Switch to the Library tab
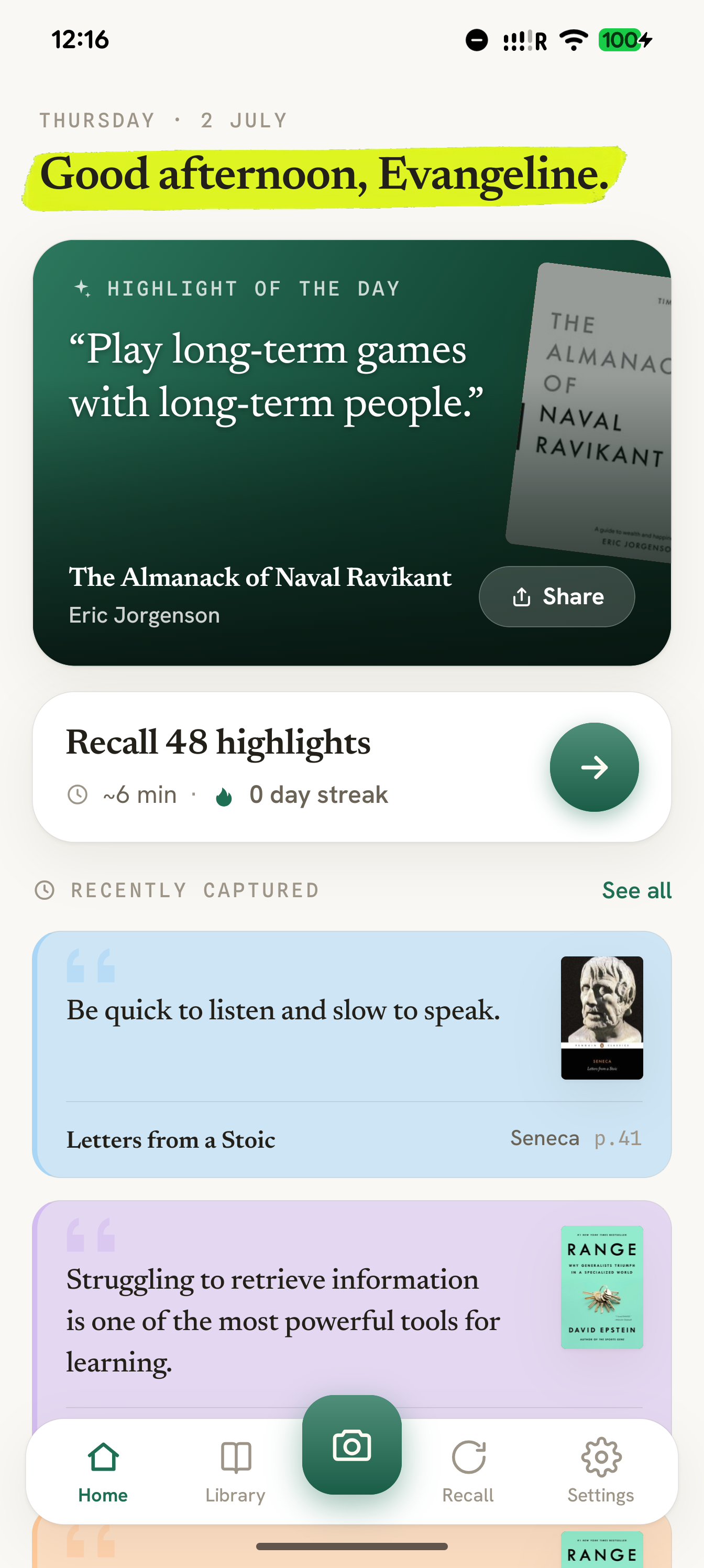The height and width of the screenshot is (1568, 704). point(236,1472)
